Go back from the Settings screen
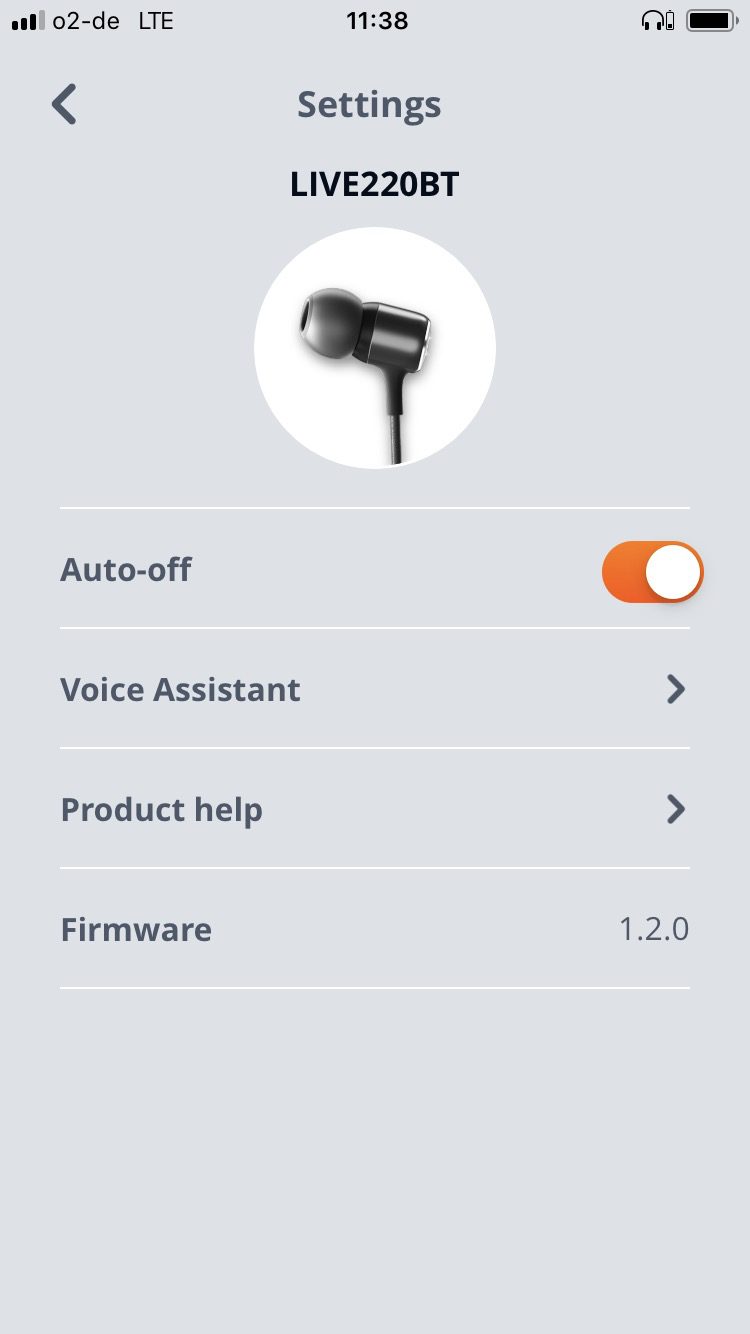The image size is (750, 1334). click(x=65, y=105)
